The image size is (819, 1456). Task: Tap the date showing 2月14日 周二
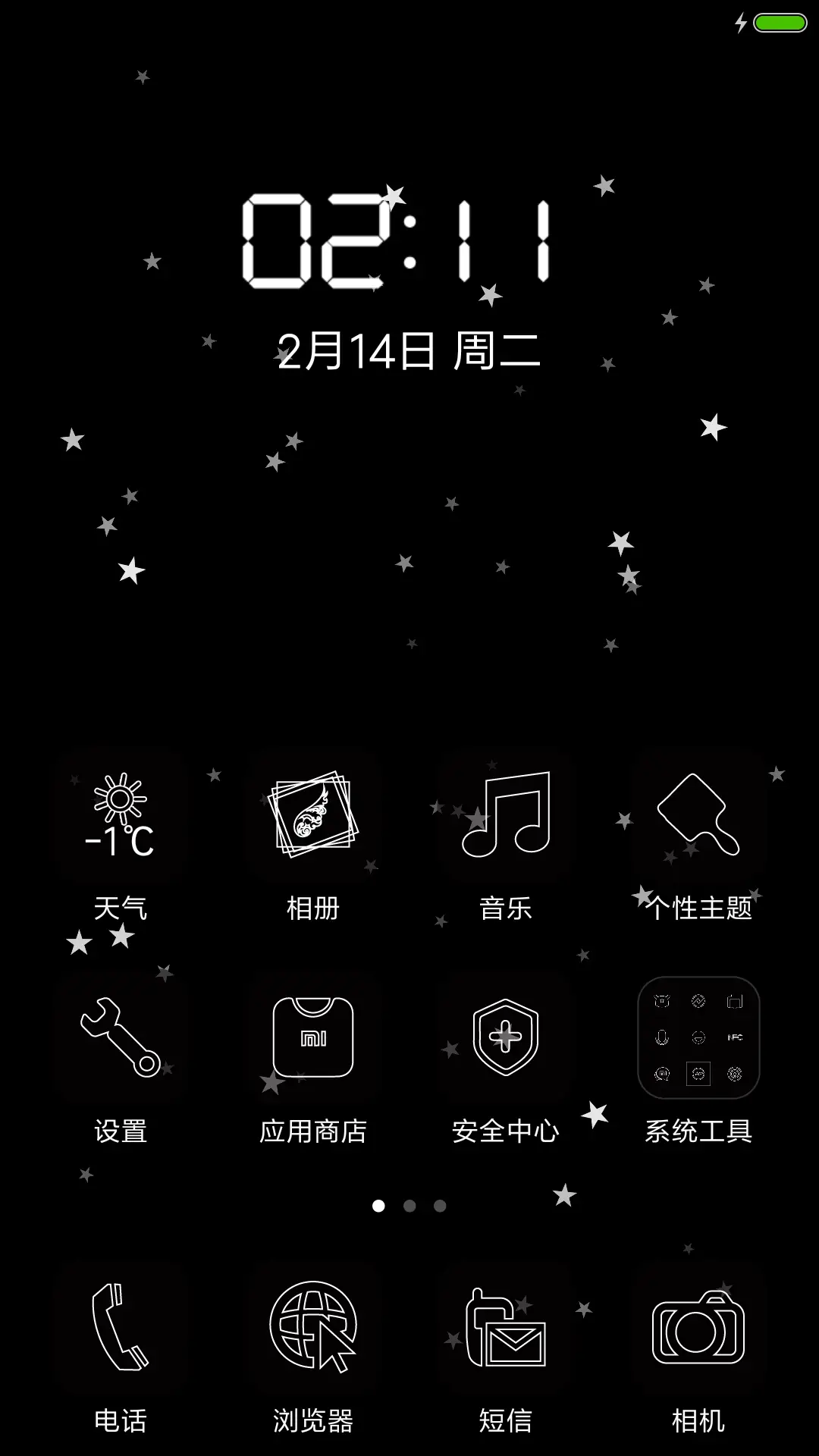(407, 350)
